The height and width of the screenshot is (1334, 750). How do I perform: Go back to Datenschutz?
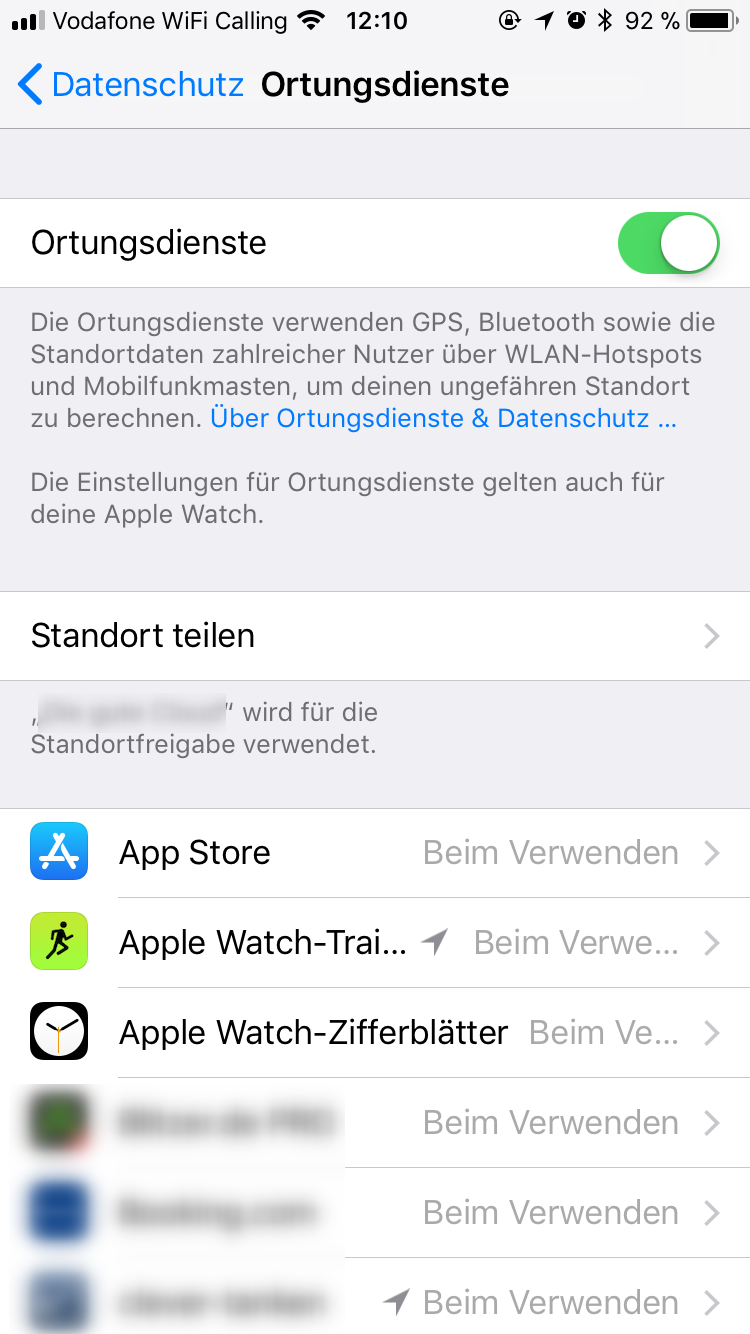tap(131, 85)
